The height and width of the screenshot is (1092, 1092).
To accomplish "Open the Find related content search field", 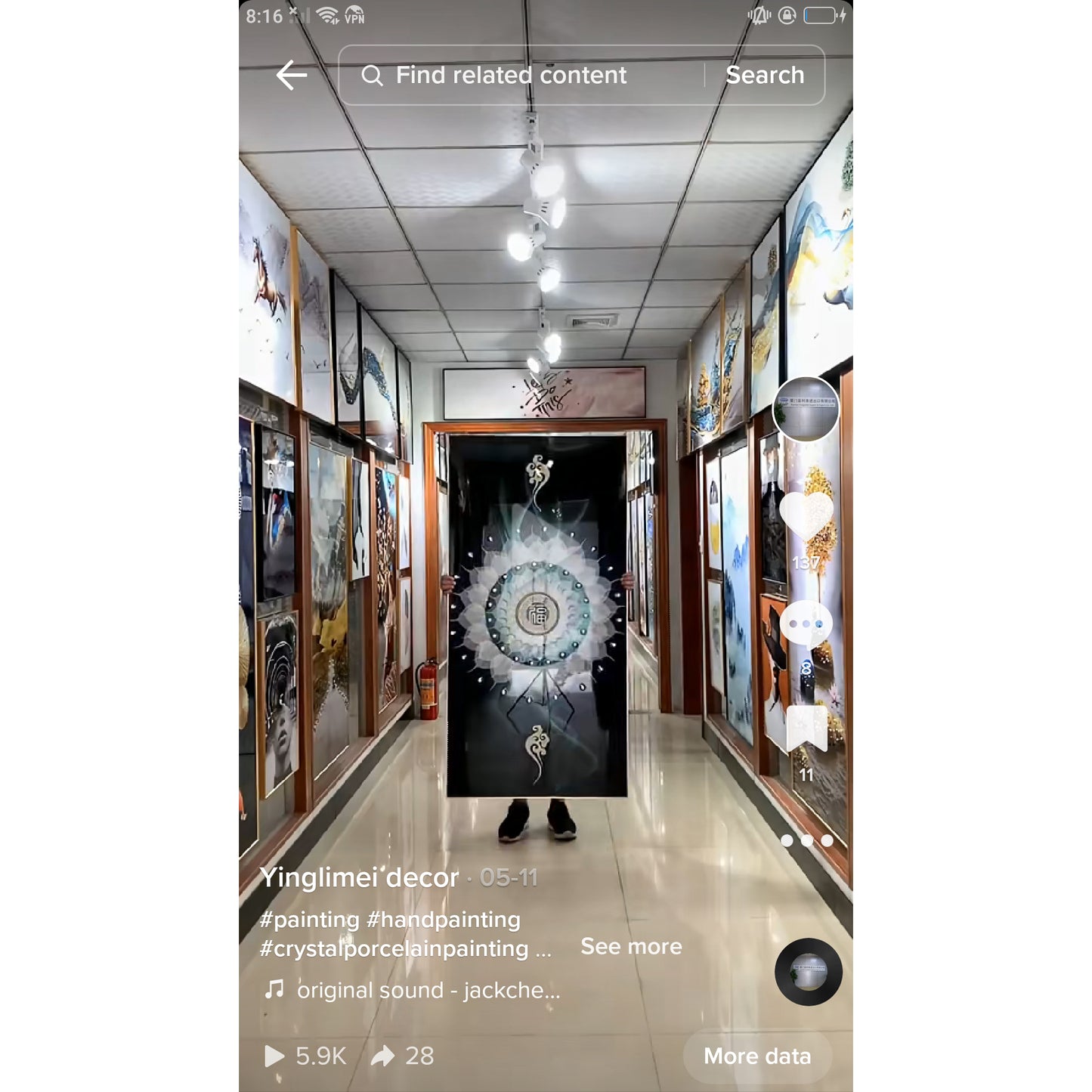I will tap(511, 76).
